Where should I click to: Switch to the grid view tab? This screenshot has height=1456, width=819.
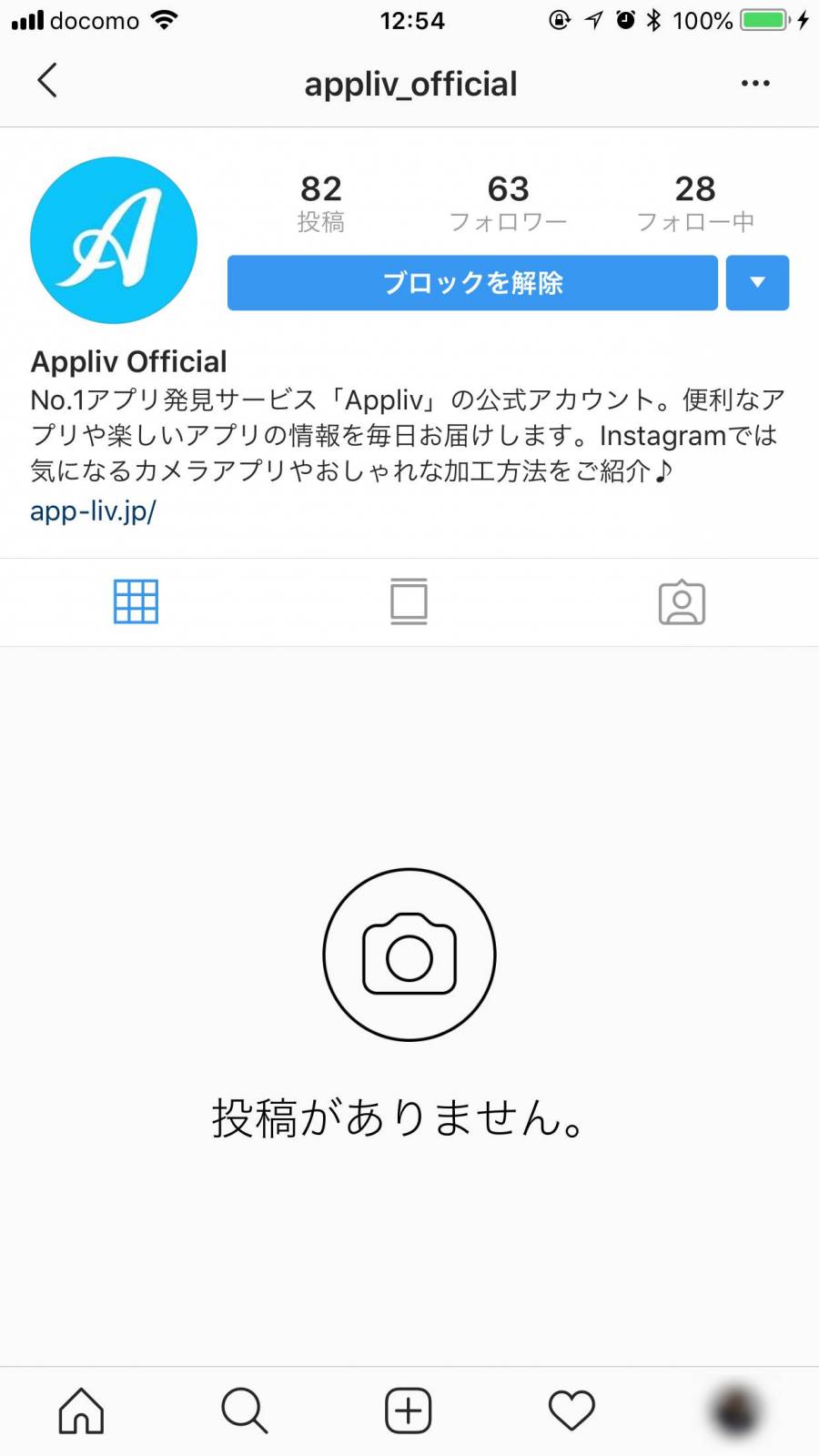tap(136, 602)
